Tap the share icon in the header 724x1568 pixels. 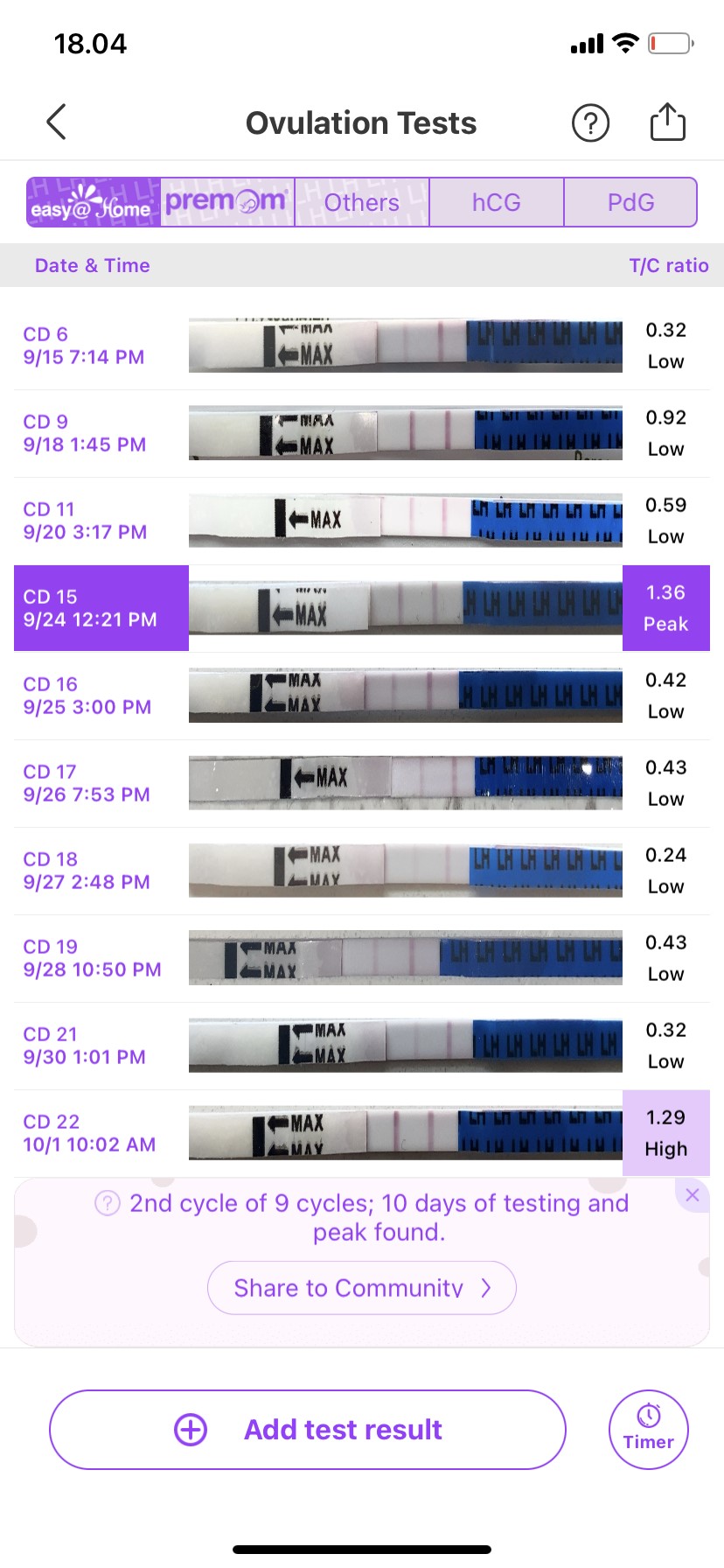click(667, 122)
